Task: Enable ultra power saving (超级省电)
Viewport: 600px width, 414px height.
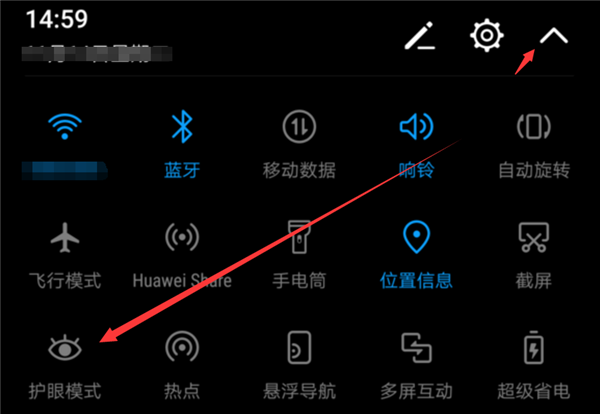Action: click(534, 348)
